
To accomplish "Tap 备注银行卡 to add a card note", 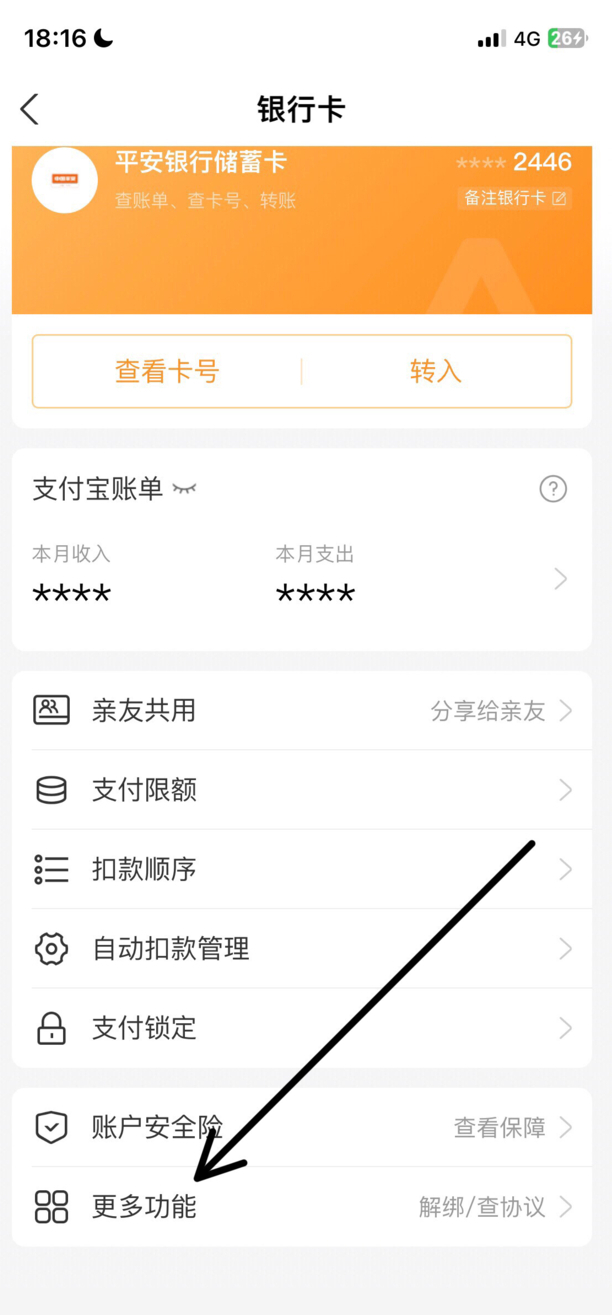I will pyautogui.click(x=515, y=198).
